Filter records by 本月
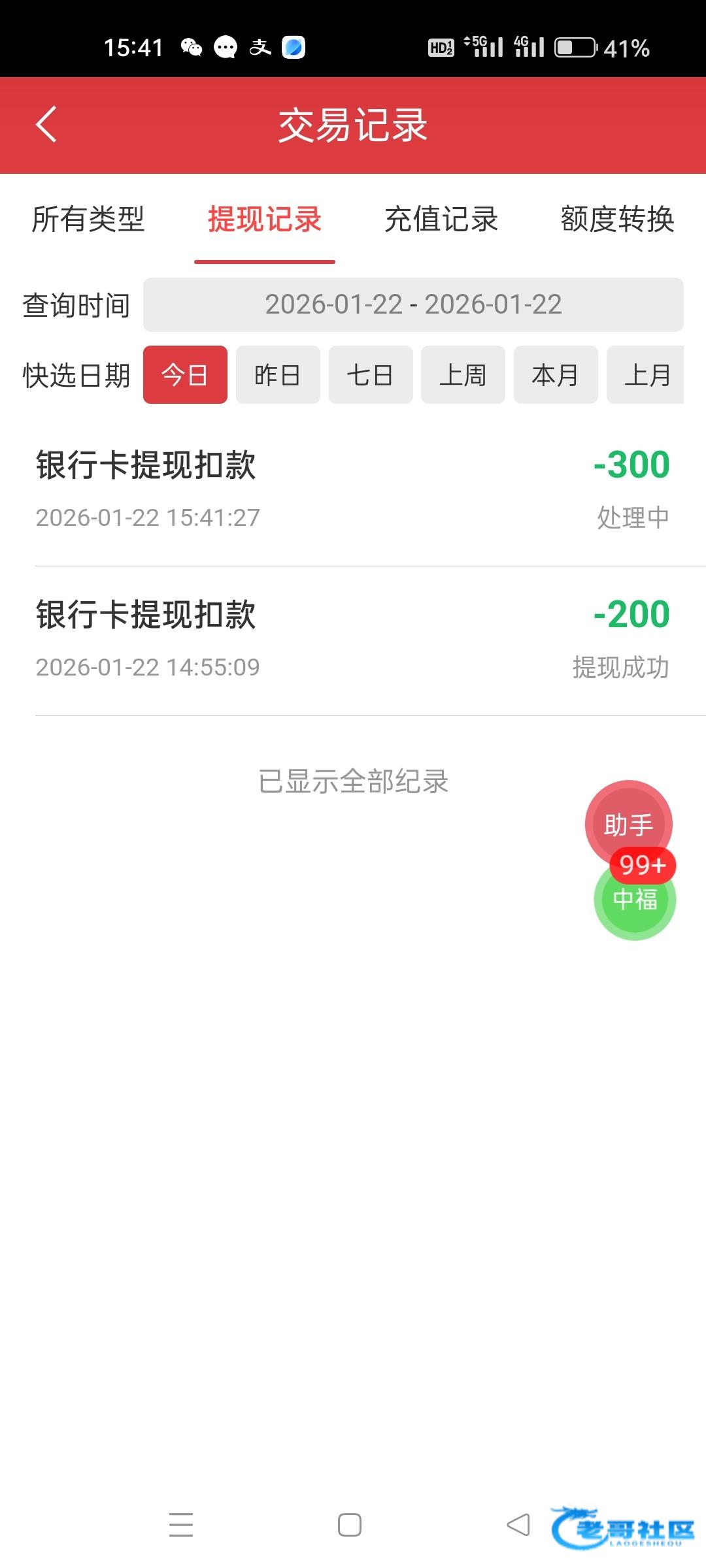This screenshot has width=706, height=1568. 556,375
